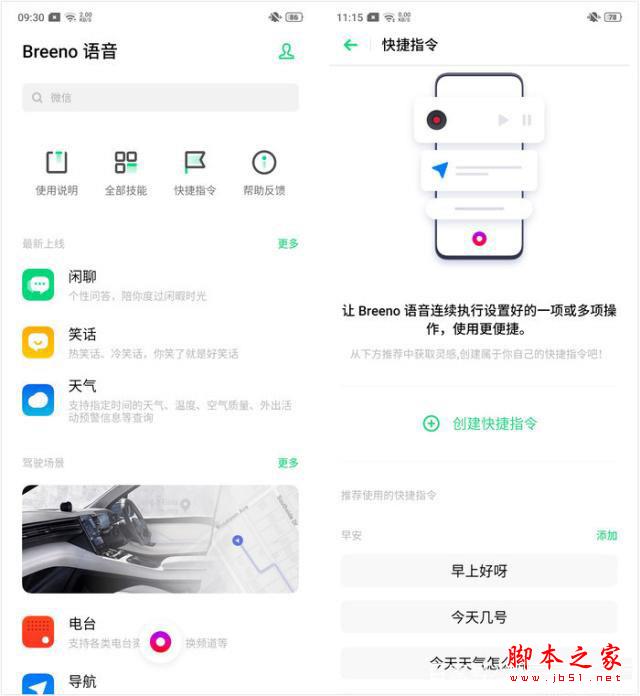
Task: Open 快捷指令 shortcut
Action: [x=195, y=173]
